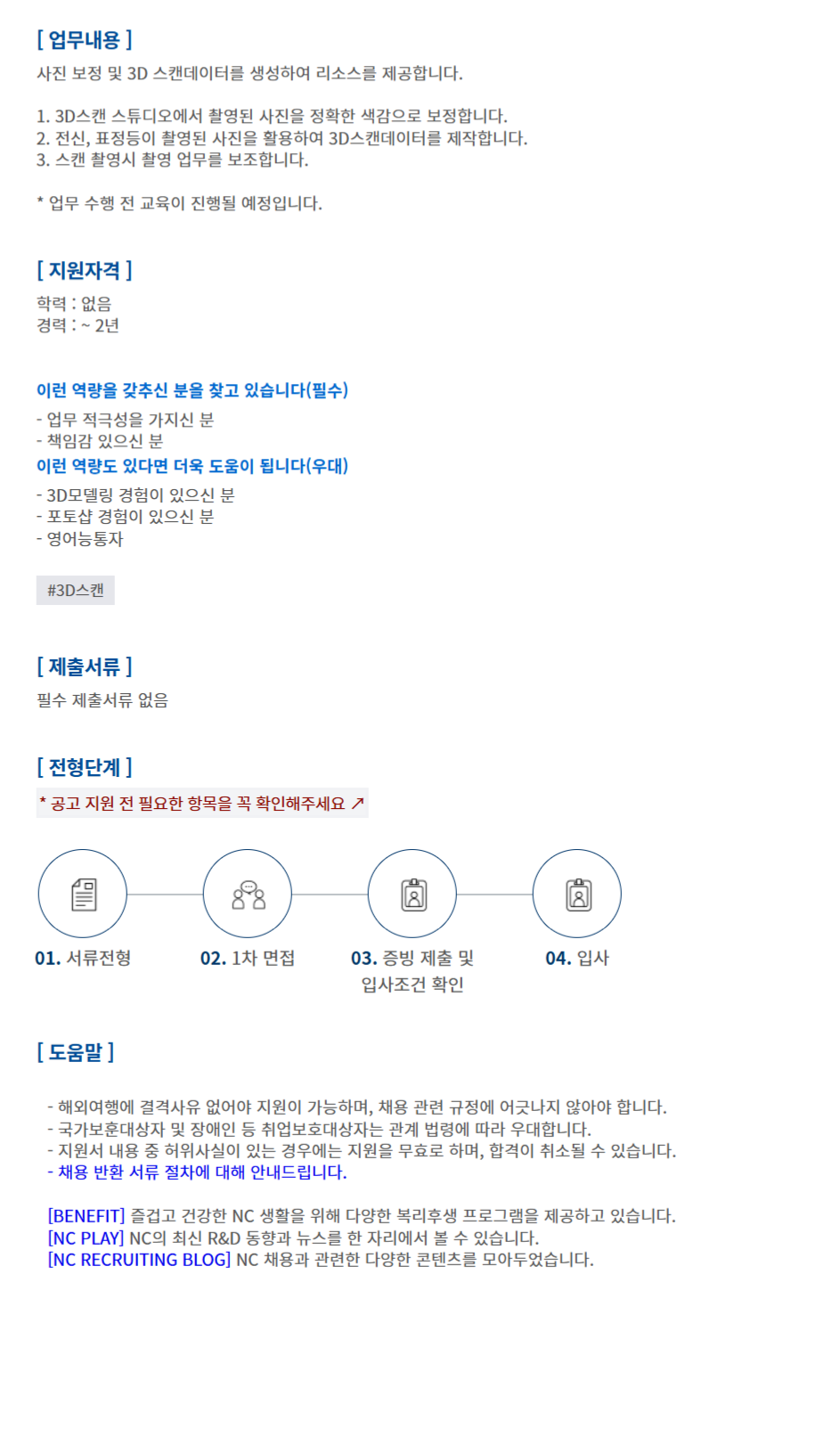Tap the #3D스캔 hashtag chip

coord(76,591)
